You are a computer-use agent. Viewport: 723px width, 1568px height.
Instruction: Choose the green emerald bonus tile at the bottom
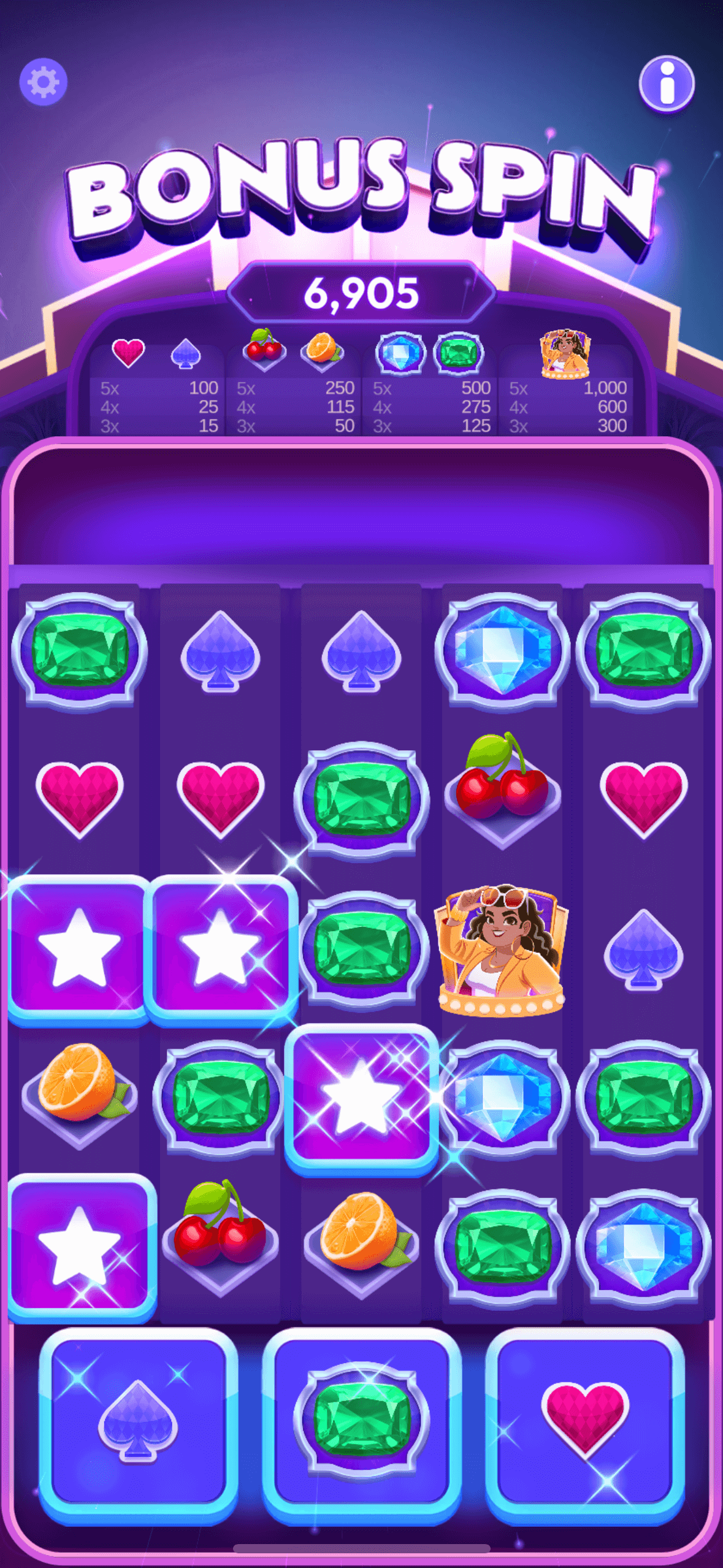point(362,1426)
